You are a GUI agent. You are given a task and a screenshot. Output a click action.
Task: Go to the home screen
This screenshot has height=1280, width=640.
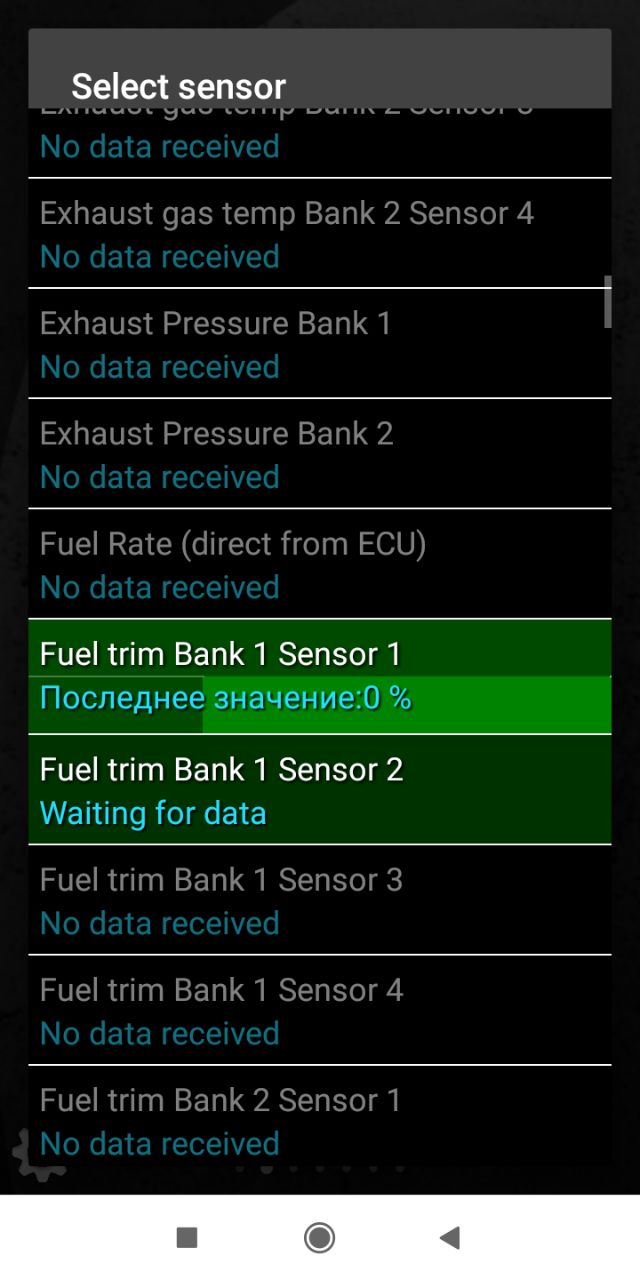point(319,1238)
